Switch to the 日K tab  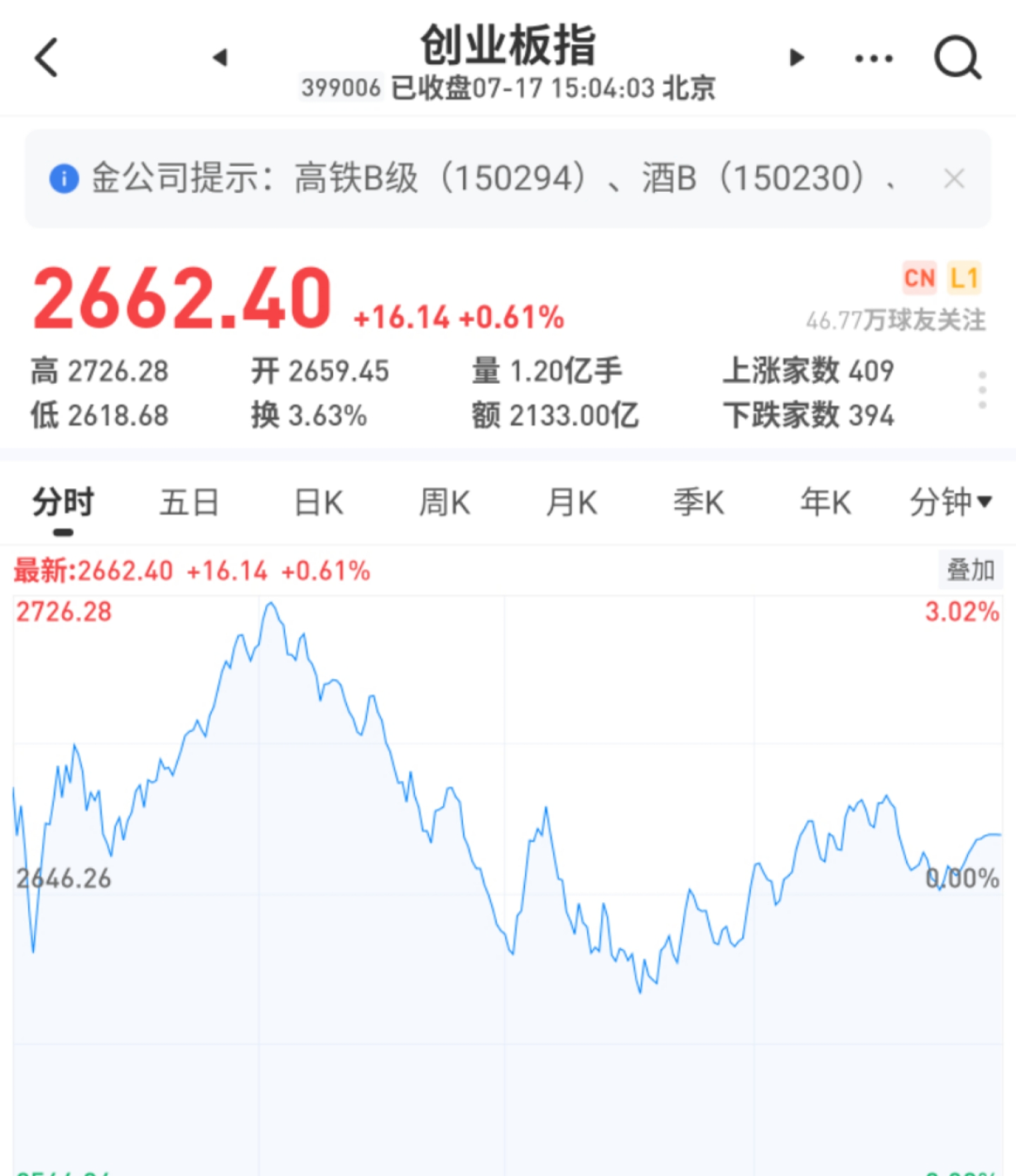pyautogui.click(x=316, y=502)
